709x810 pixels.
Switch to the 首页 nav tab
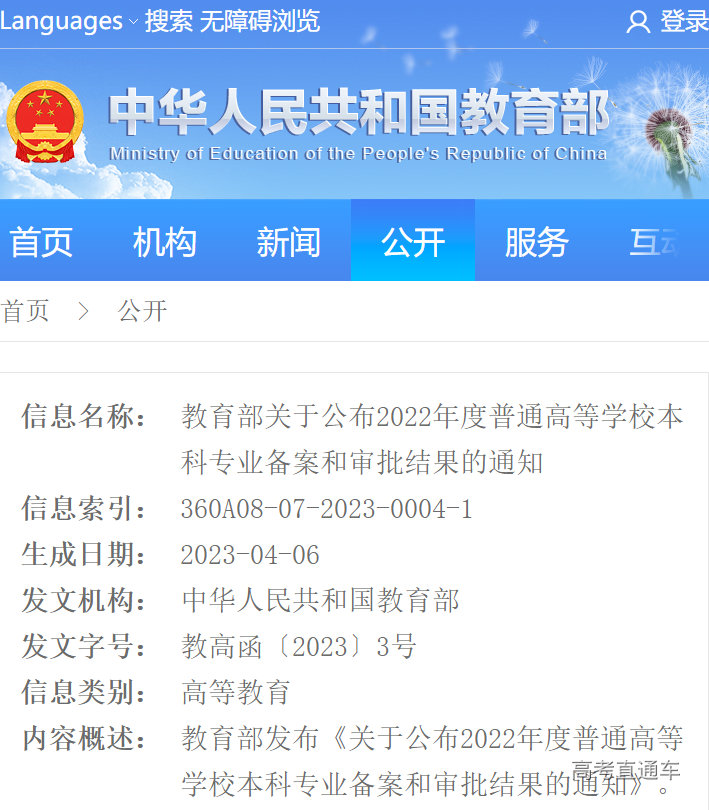(41, 242)
